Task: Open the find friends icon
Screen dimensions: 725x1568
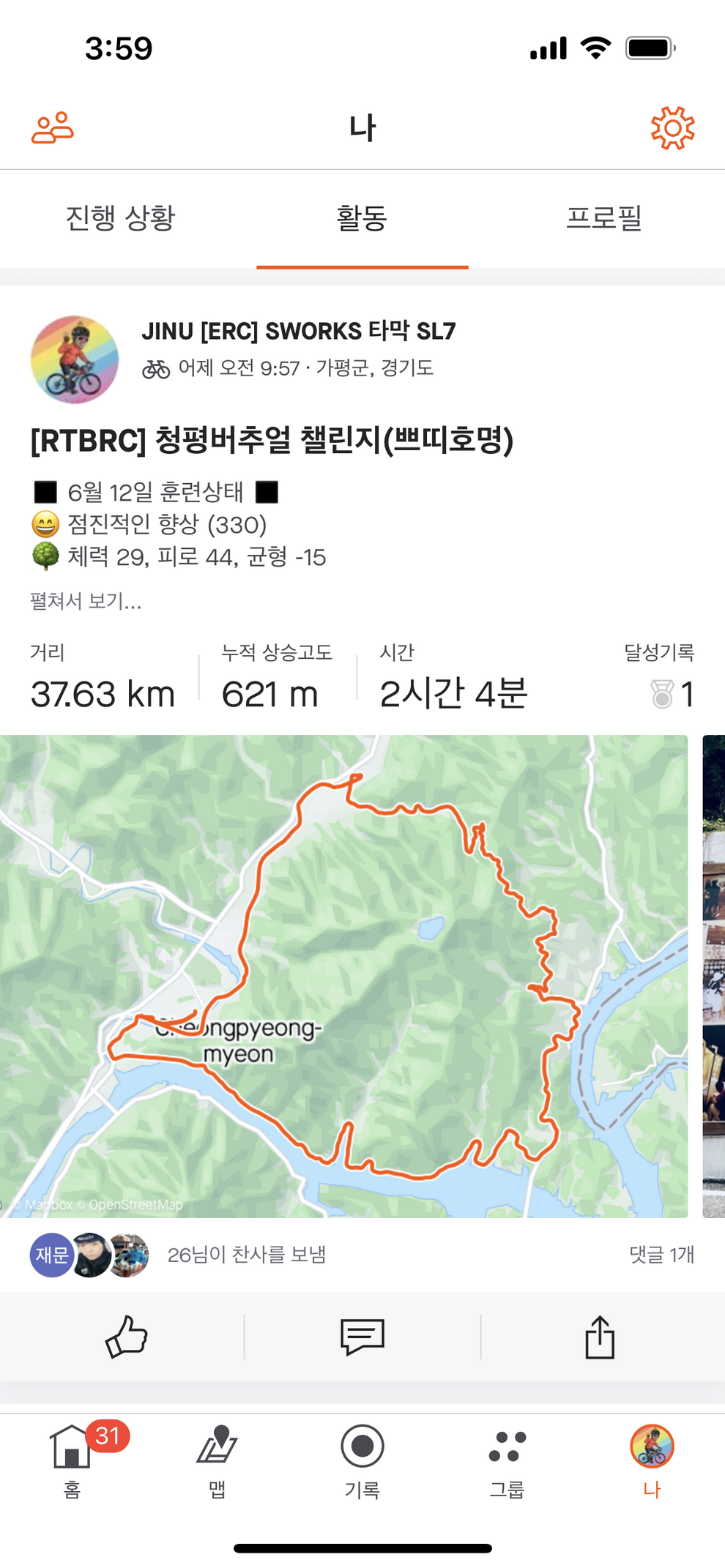Action: (x=53, y=128)
